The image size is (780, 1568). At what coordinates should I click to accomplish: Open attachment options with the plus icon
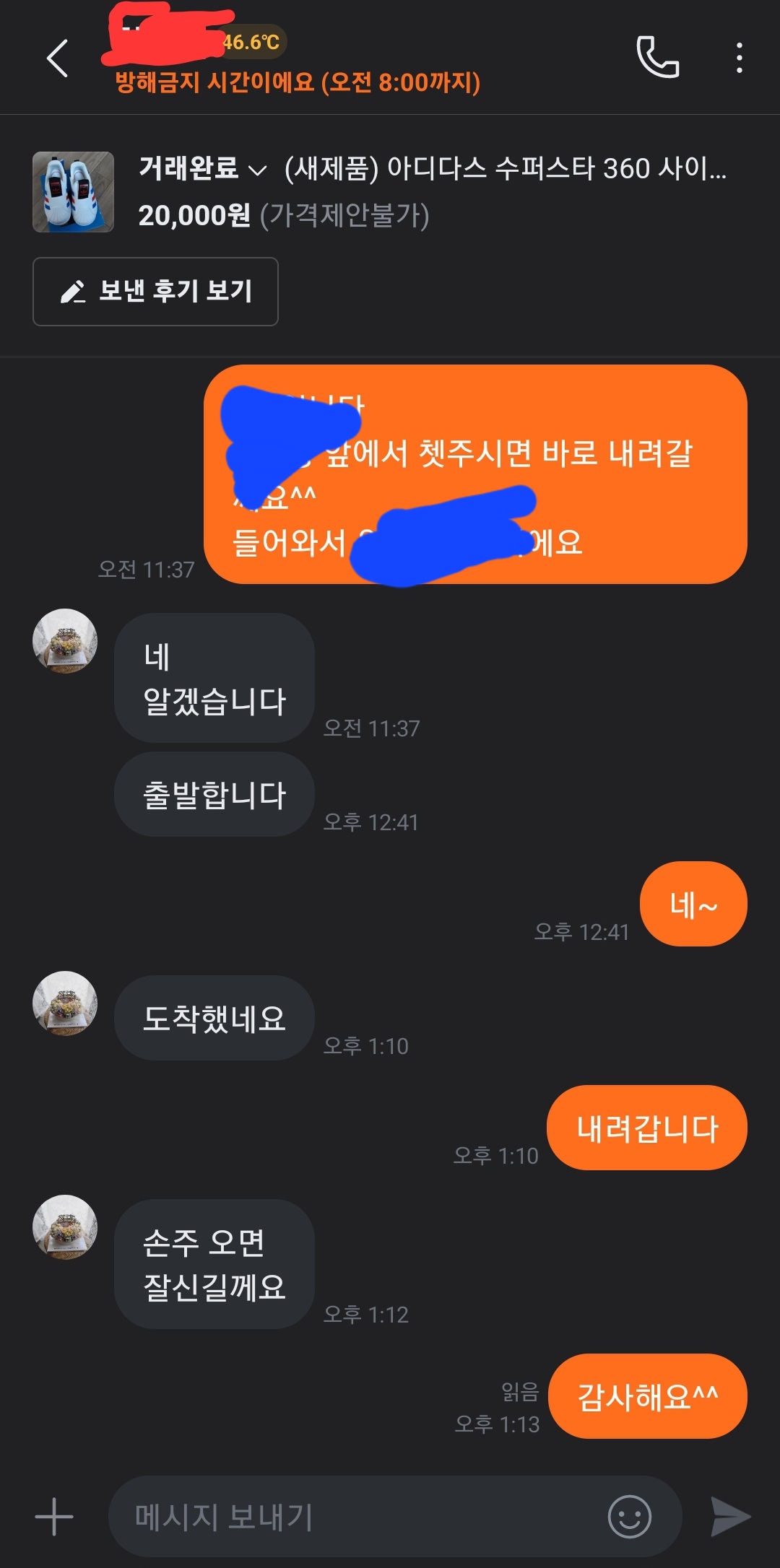[x=54, y=1516]
